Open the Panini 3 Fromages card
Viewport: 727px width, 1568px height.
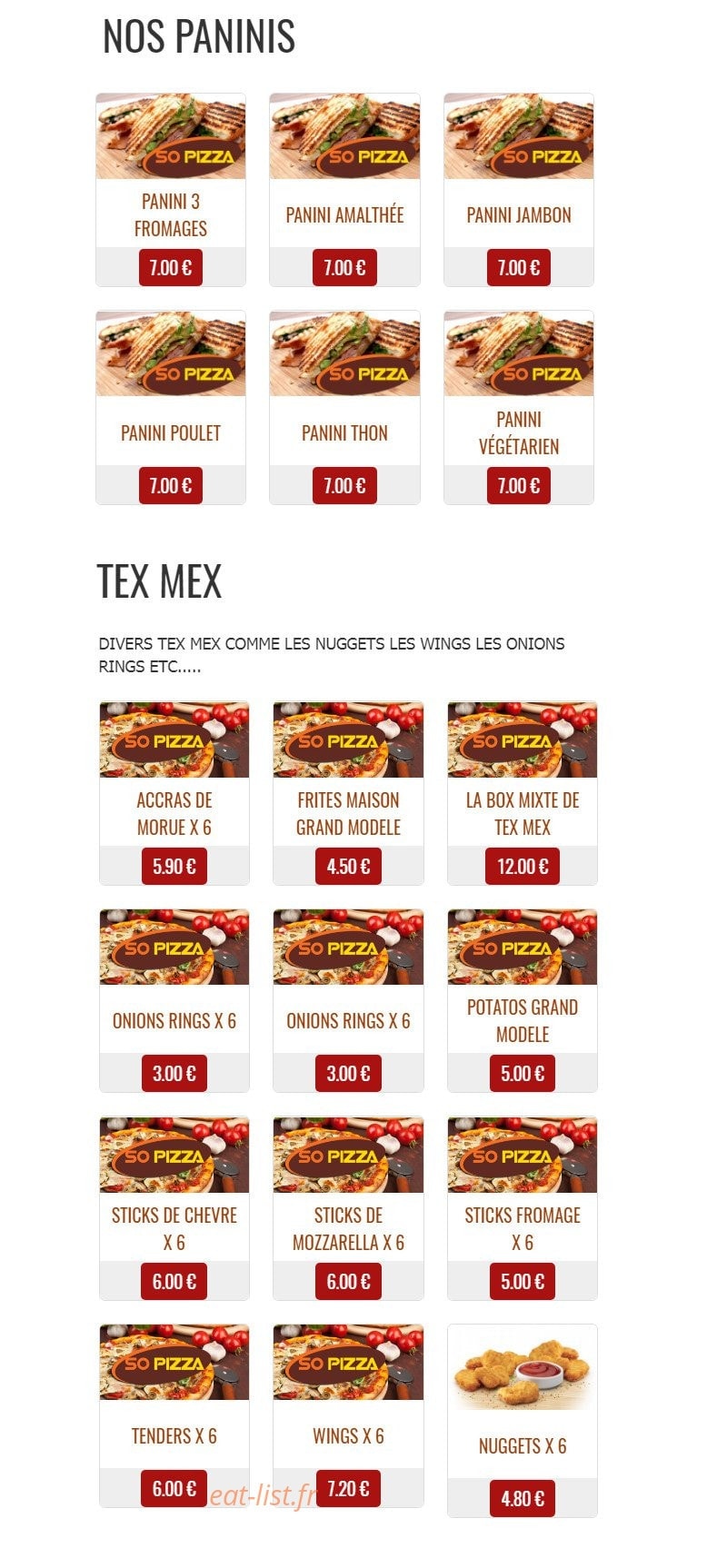[x=171, y=190]
